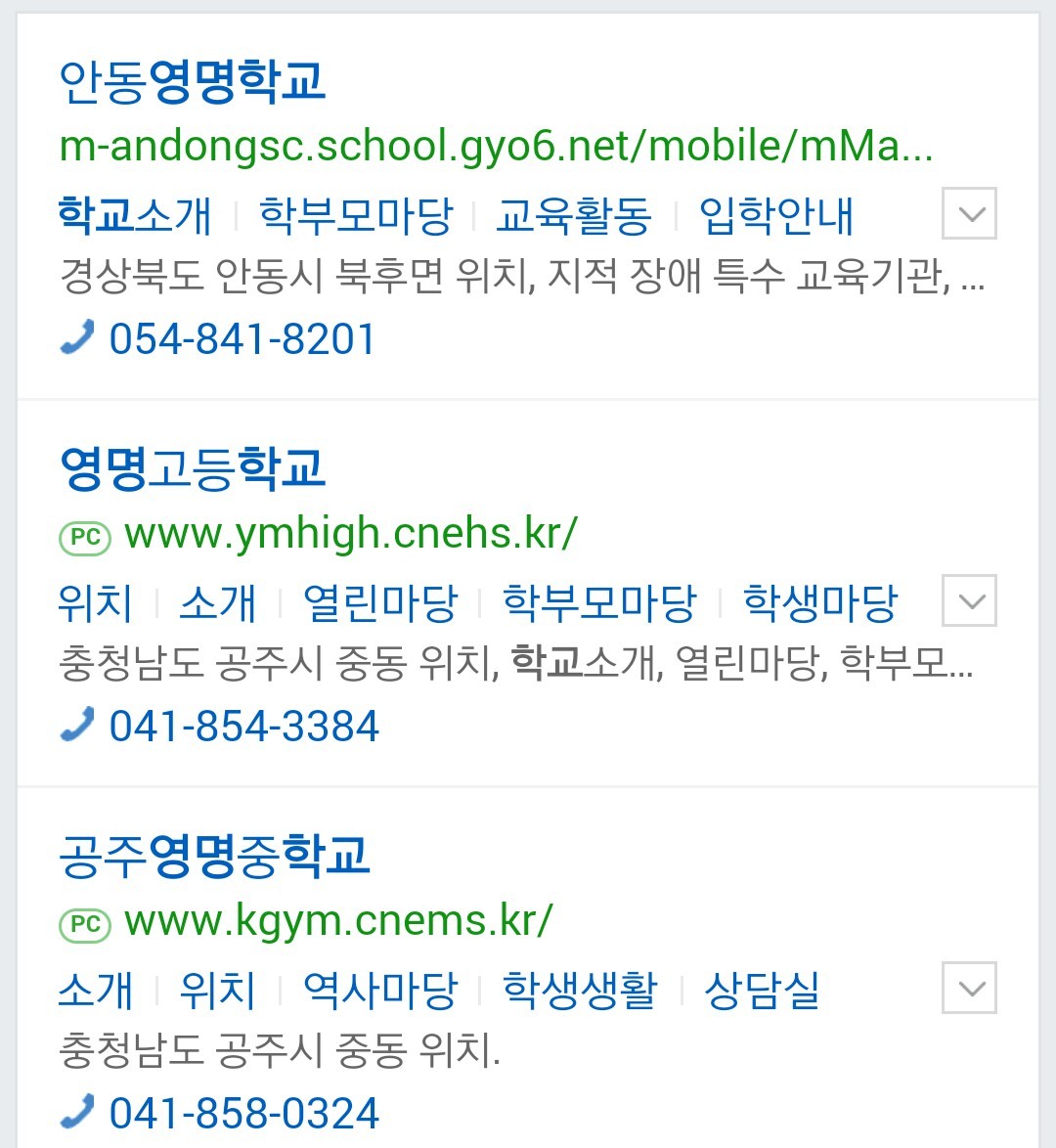Open 교육활동 link under 안동영명학교
The height and width of the screenshot is (1148, 1056).
point(573,215)
